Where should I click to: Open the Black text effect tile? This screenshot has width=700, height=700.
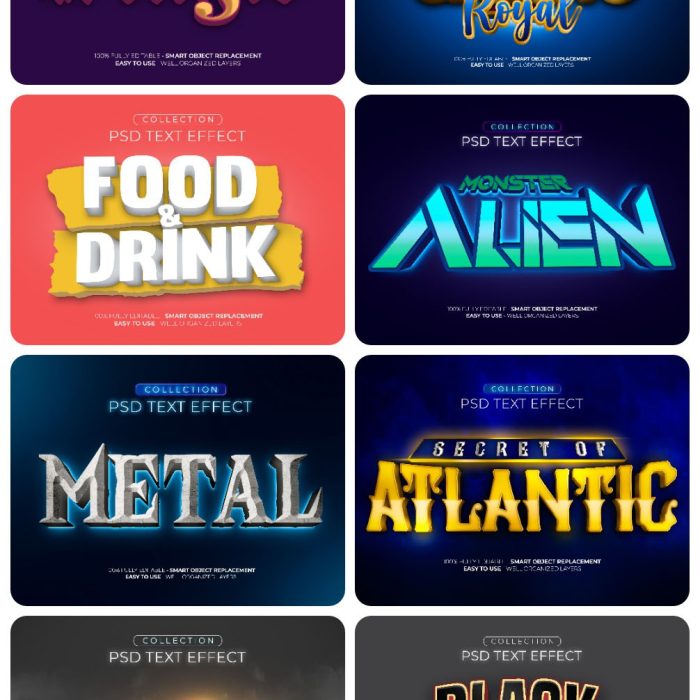click(522, 660)
